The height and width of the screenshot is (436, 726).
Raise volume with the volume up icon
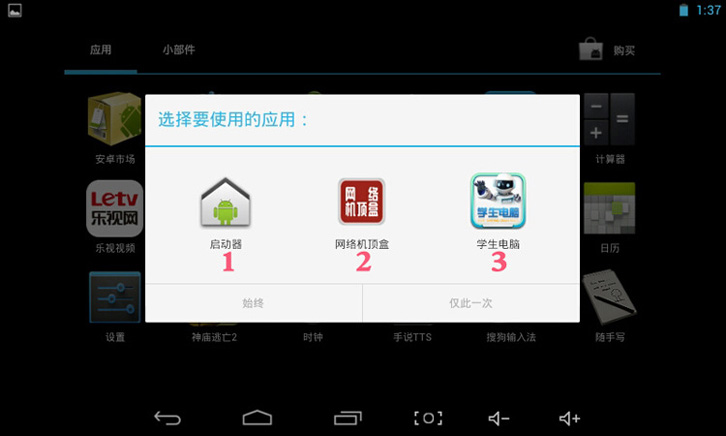point(569,418)
